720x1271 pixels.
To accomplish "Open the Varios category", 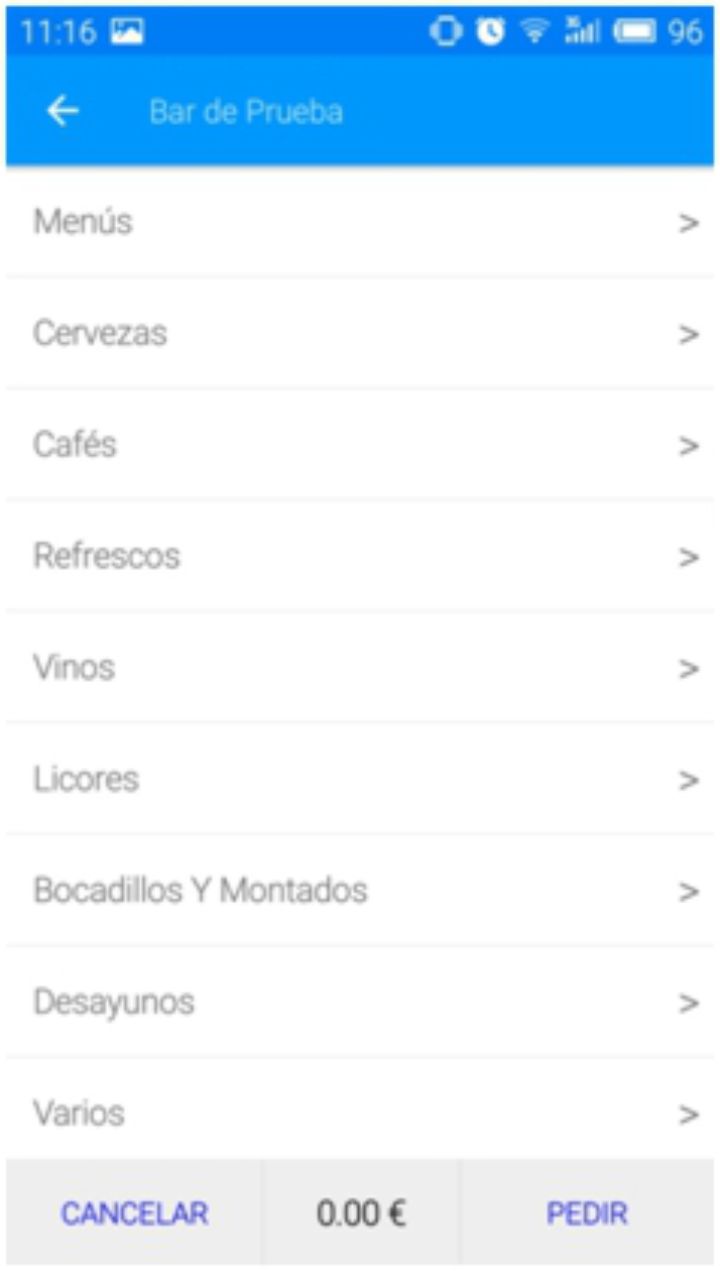I will pyautogui.click(x=360, y=1112).
